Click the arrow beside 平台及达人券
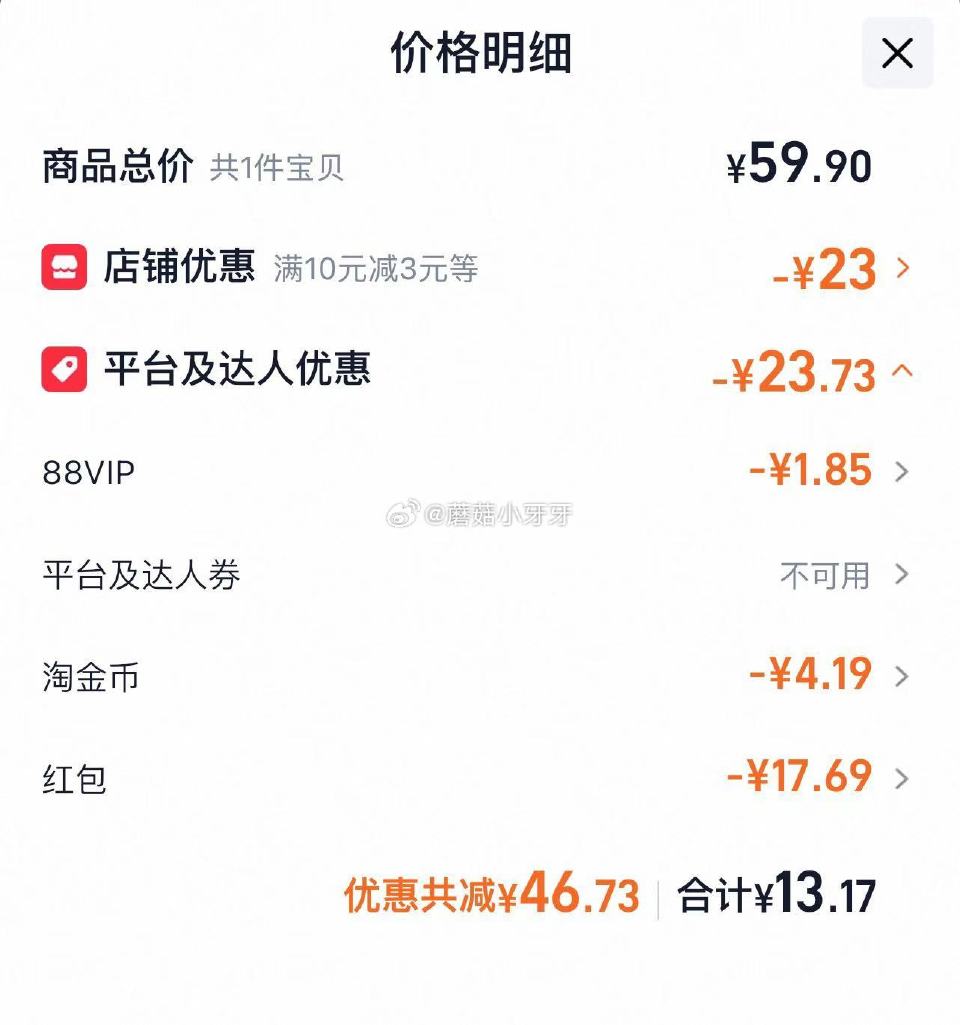The height and width of the screenshot is (1025, 960). pos(903,575)
